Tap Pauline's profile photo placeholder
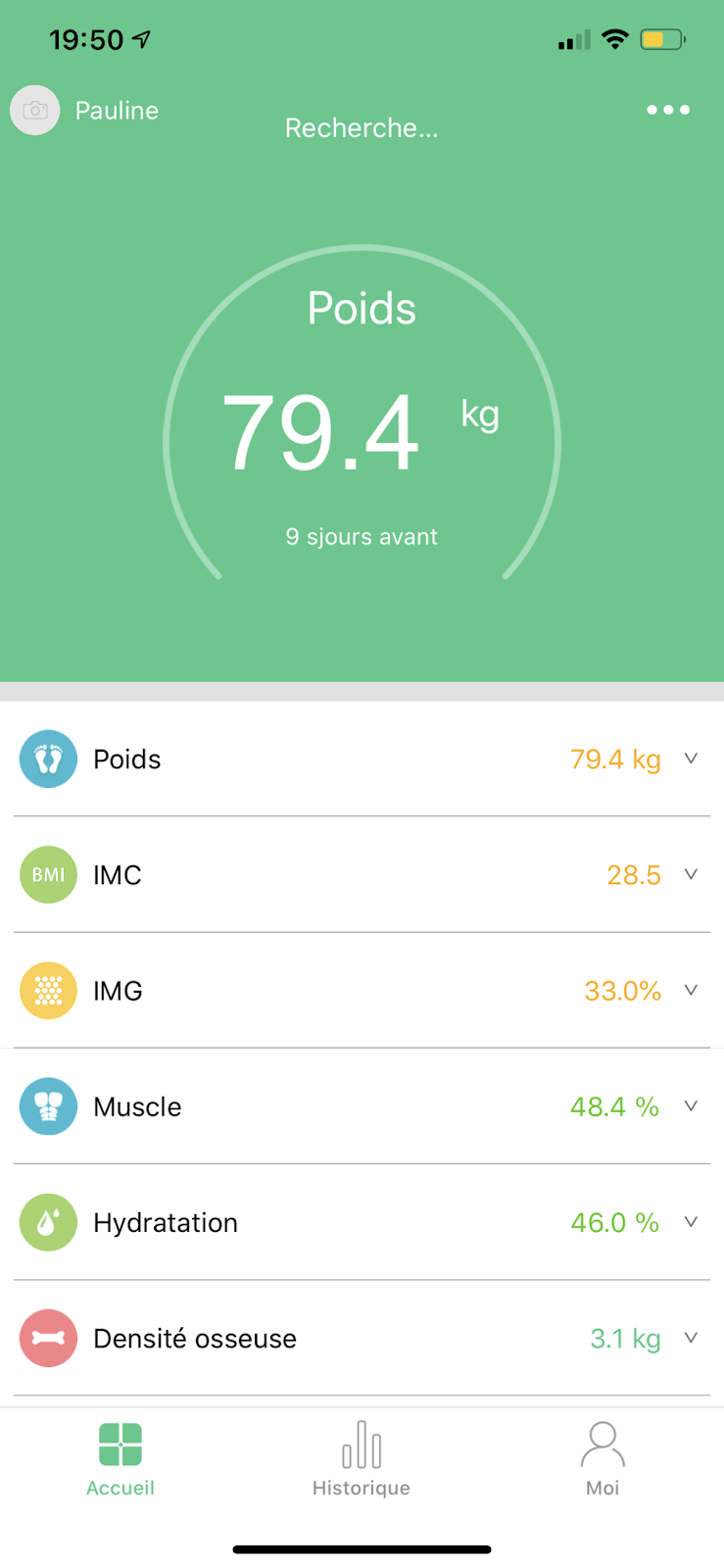The image size is (724, 1568). tap(35, 110)
